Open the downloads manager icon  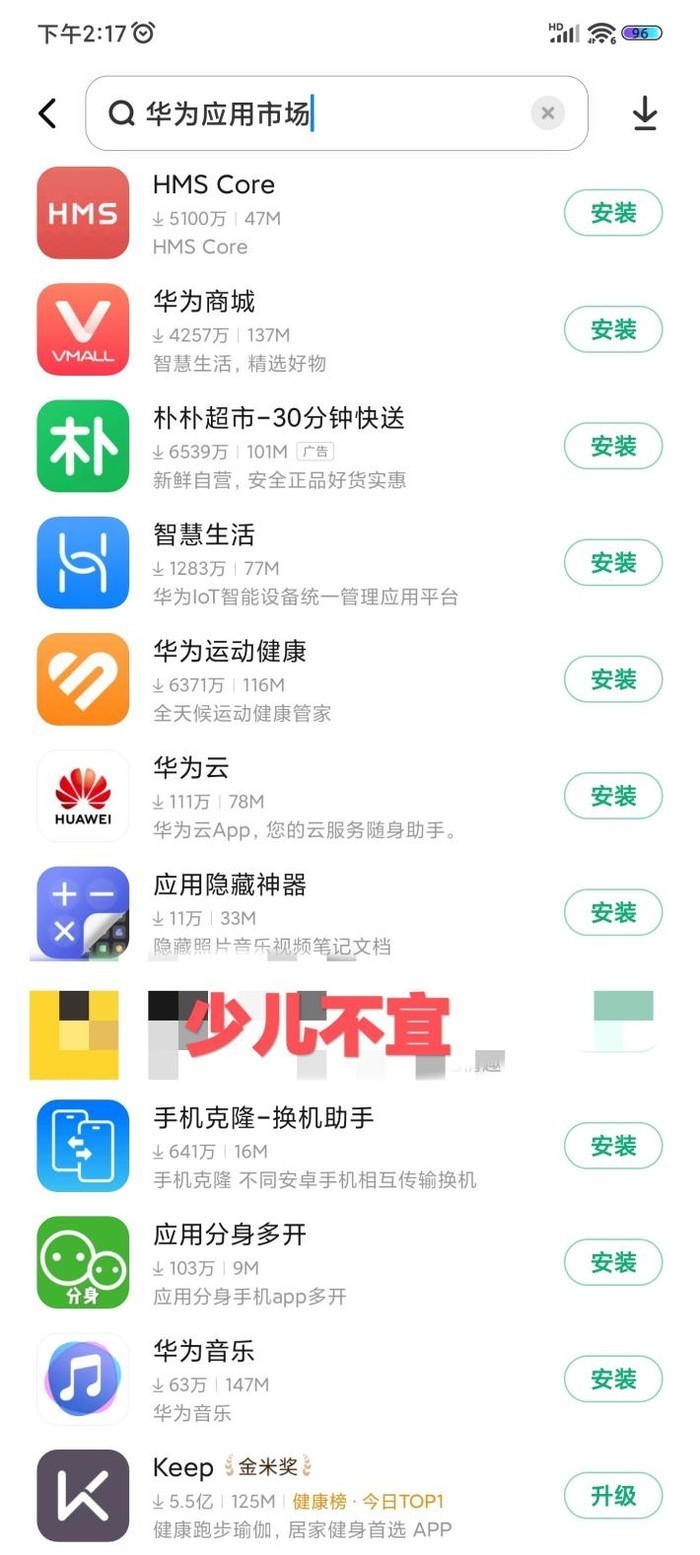(645, 114)
